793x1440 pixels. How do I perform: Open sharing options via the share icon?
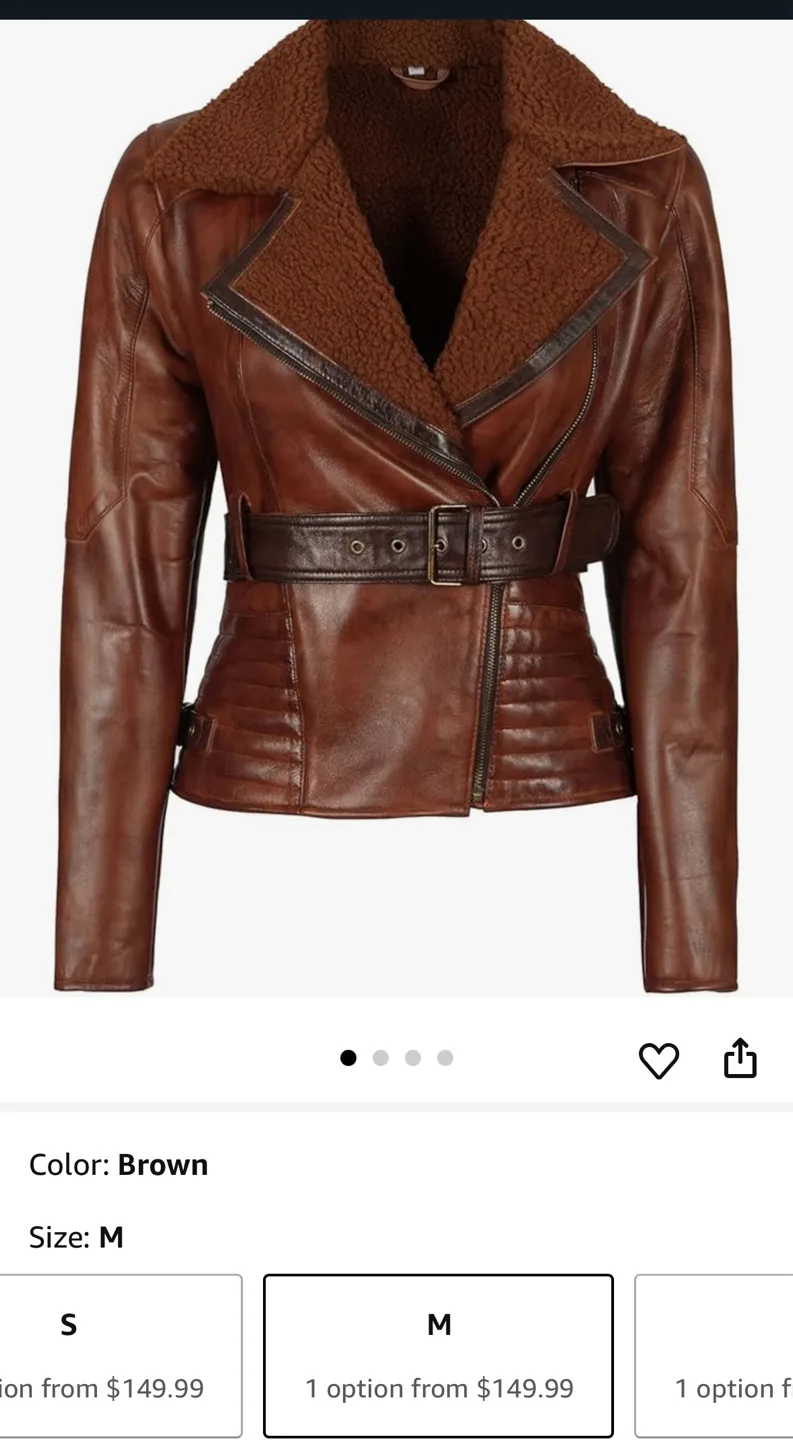[x=739, y=1058]
